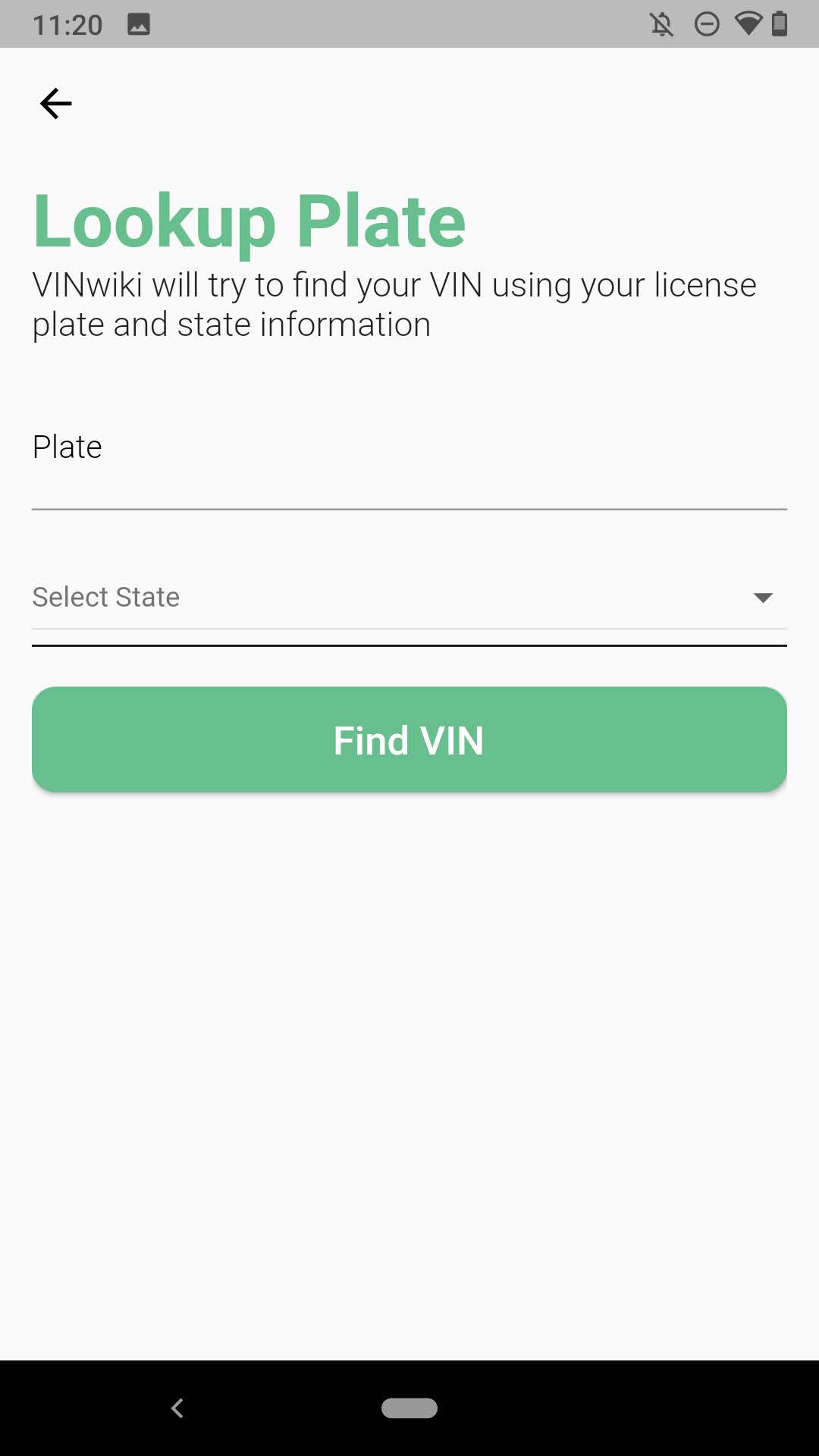Viewport: 819px width, 1456px height.
Task: Tap the Find VIN button
Action: tap(409, 739)
